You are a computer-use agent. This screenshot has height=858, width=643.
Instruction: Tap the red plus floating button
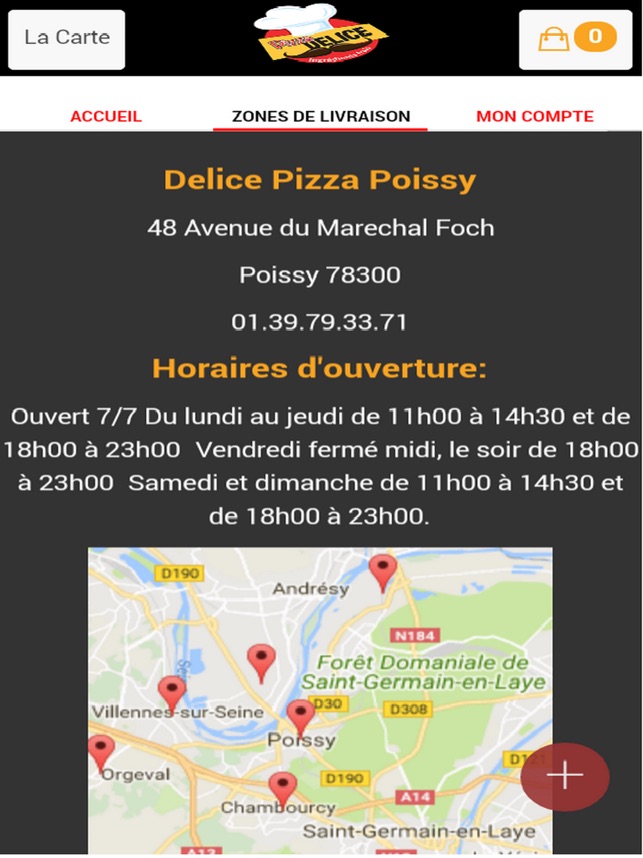565,776
